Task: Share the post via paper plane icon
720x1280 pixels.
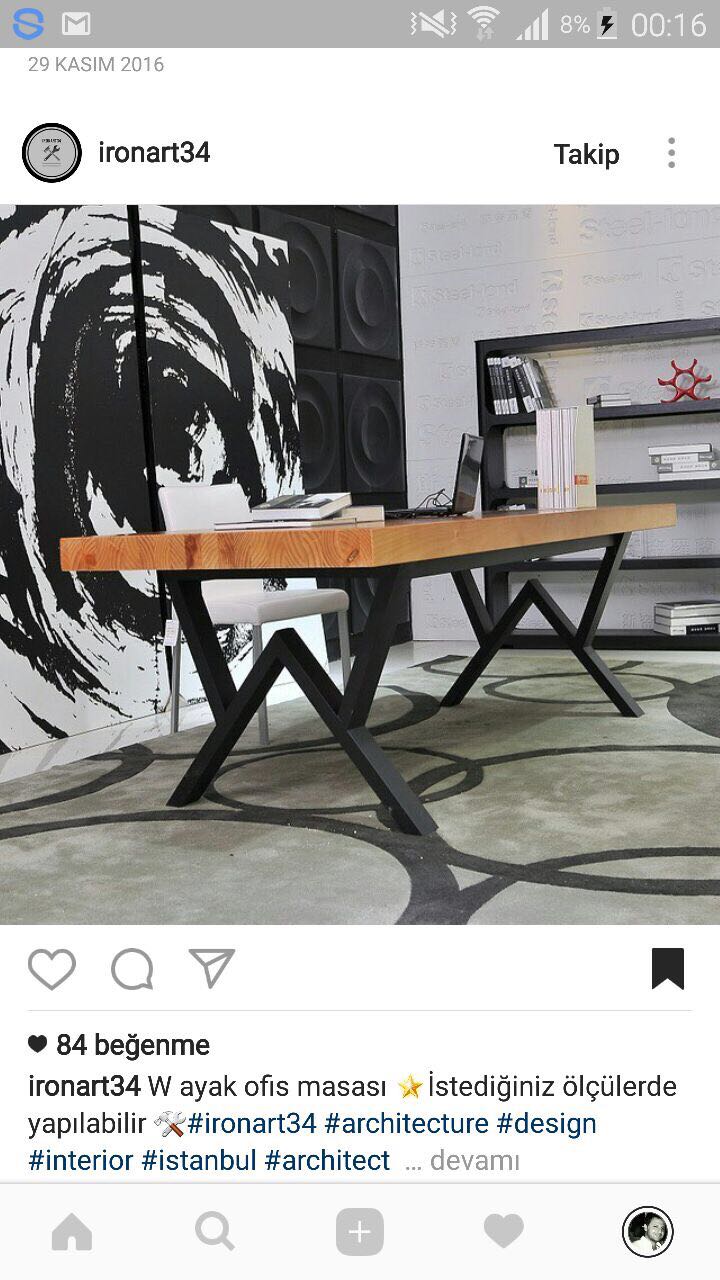Action: [212, 968]
